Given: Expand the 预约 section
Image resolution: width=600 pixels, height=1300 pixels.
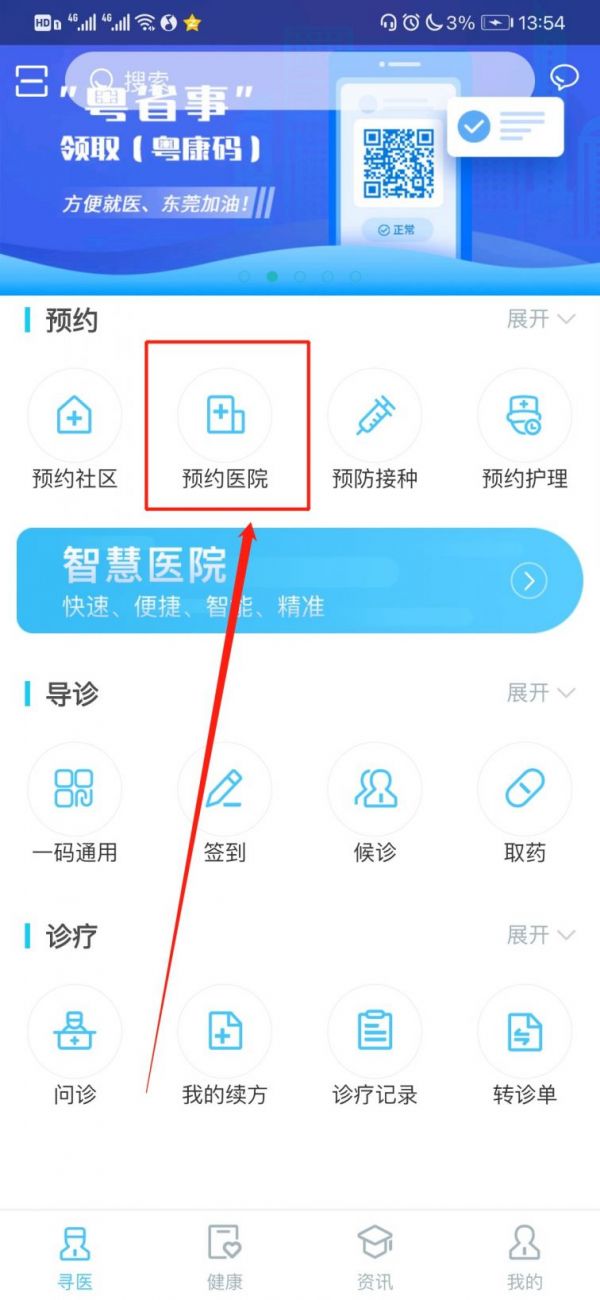Looking at the screenshot, I should (x=541, y=319).
